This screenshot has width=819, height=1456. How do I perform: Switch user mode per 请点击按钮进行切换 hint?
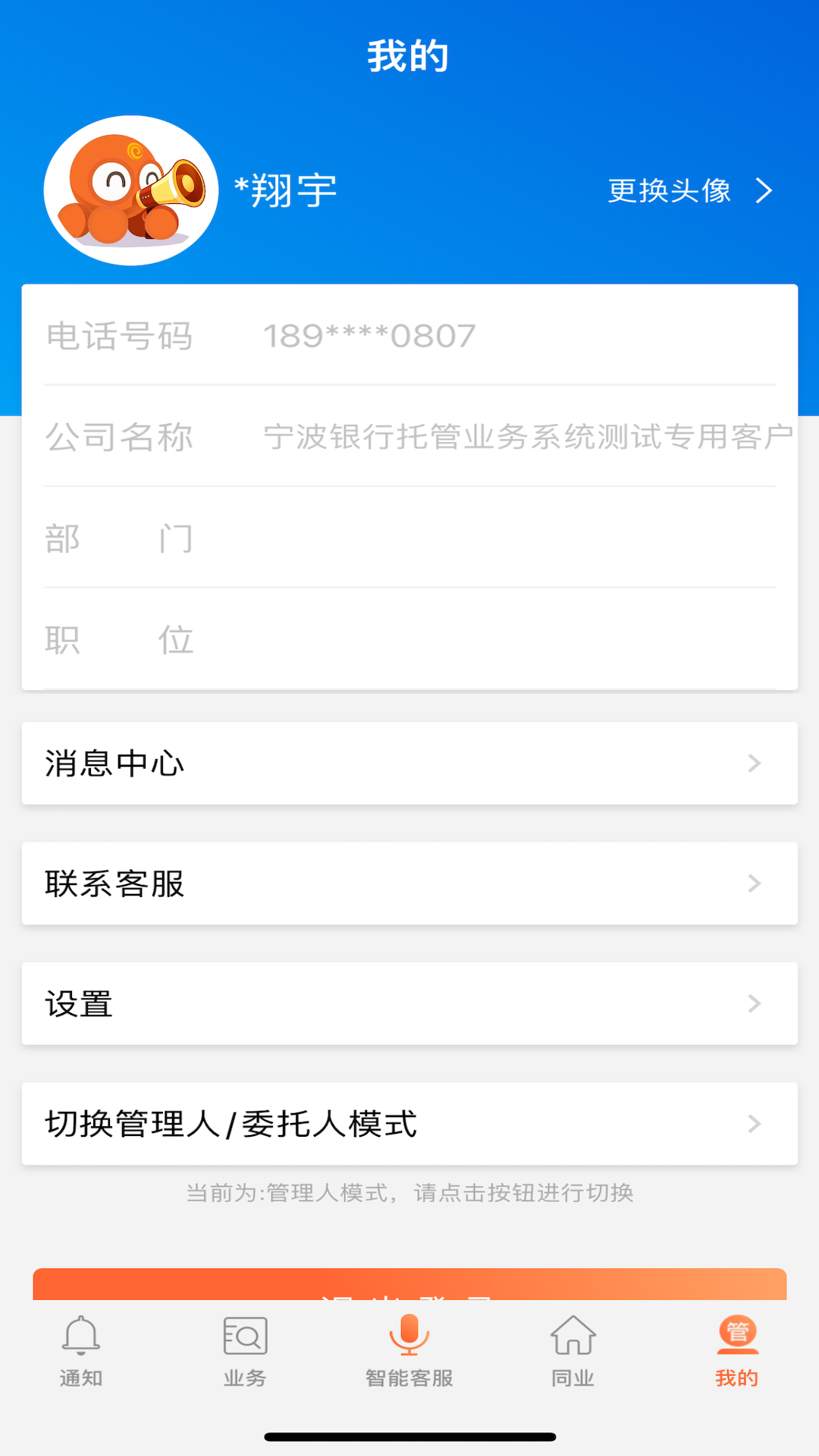[x=409, y=1125]
